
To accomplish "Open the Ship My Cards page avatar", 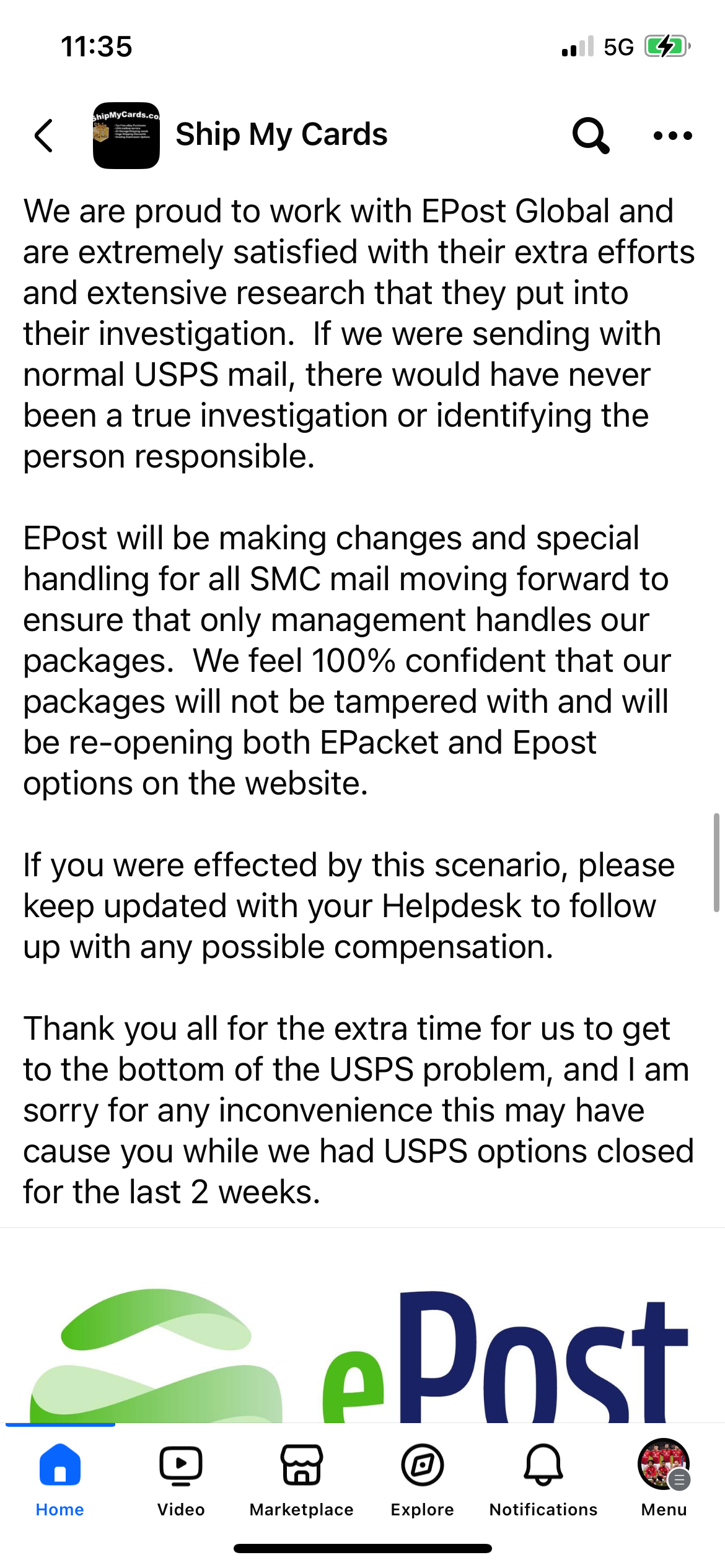I will [x=126, y=136].
